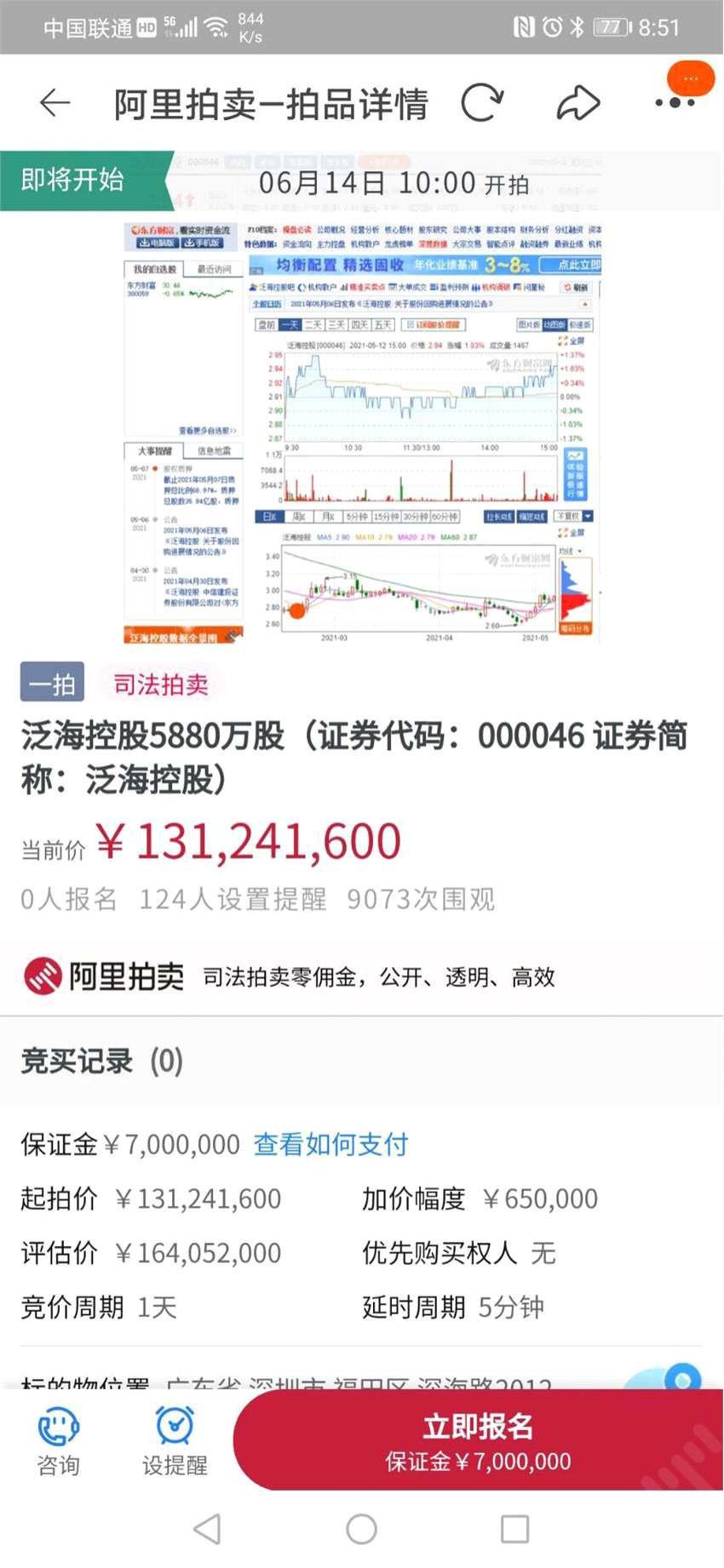Refresh the auction item page
The height and width of the screenshot is (1568, 724).
coord(482,103)
